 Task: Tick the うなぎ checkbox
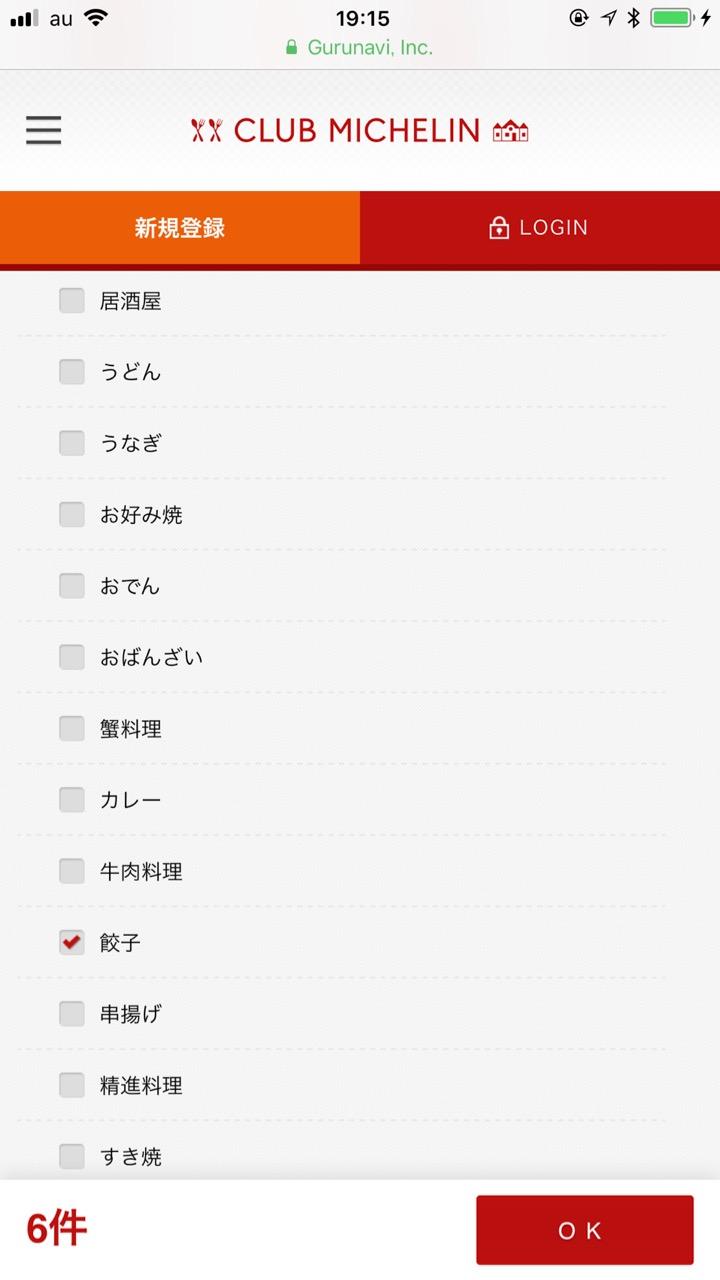[72, 443]
